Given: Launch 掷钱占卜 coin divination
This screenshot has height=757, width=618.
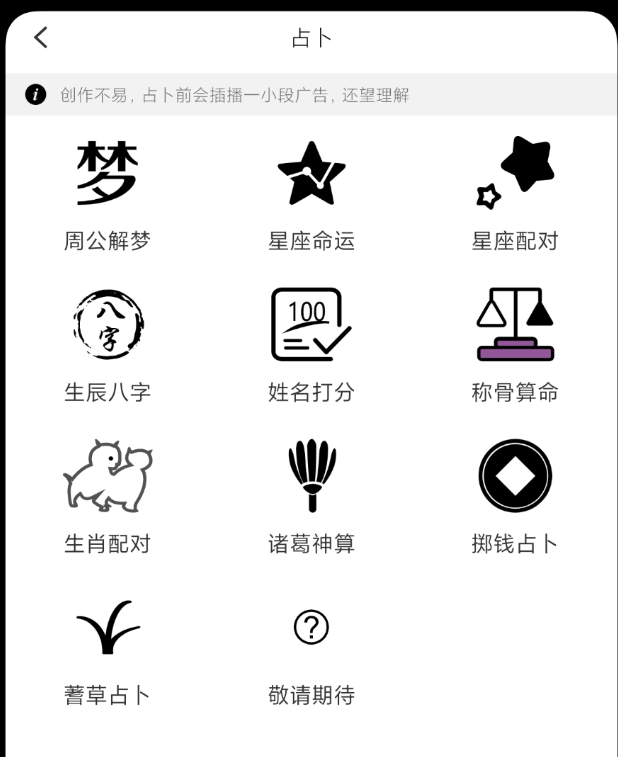Looking at the screenshot, I should [515, 498].
